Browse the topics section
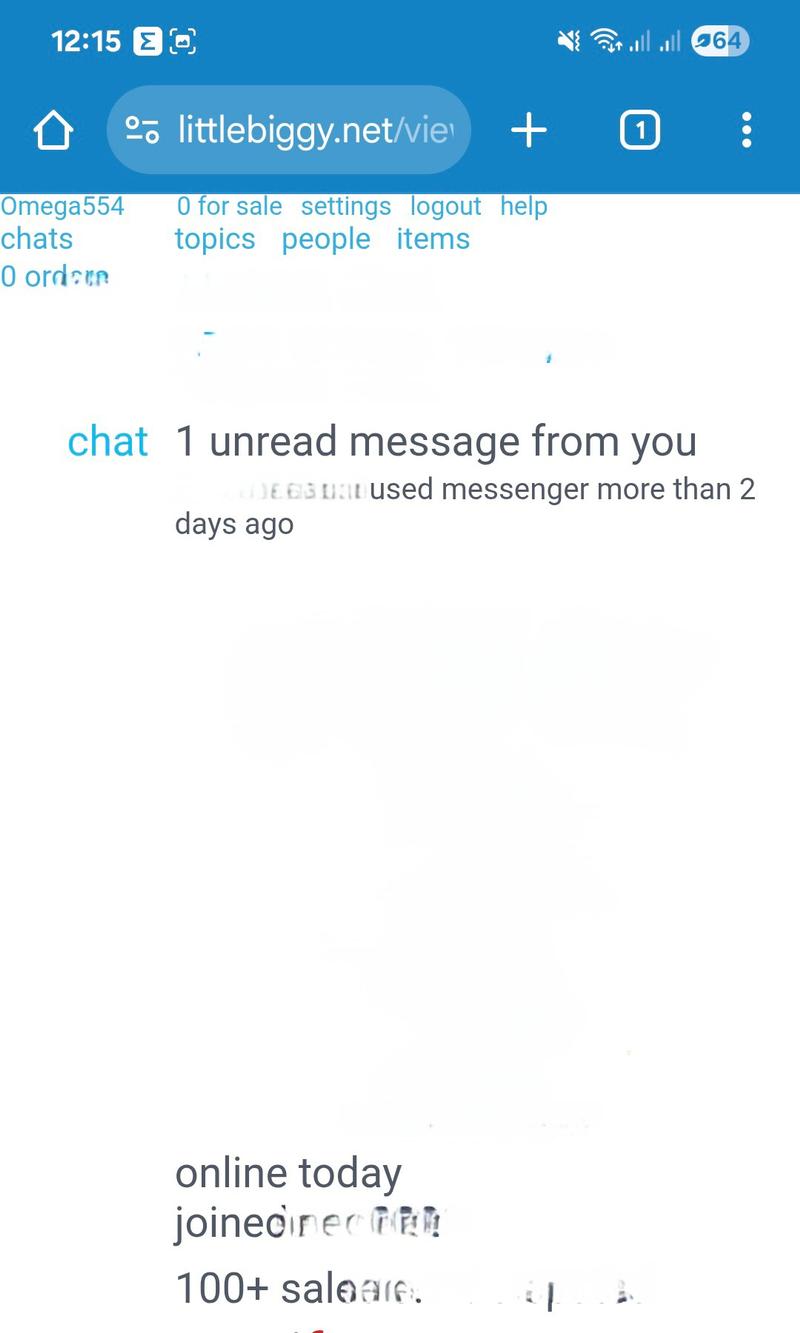The image size is (800, 1333). click(214, 240)
